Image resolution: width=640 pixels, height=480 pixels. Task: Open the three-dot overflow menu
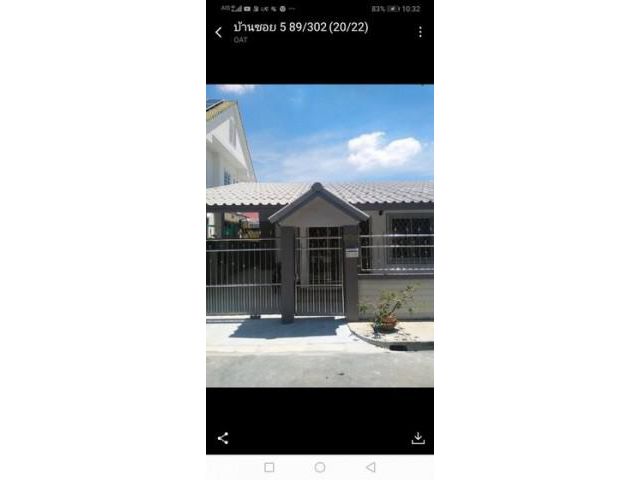click(x=420, y=32)
